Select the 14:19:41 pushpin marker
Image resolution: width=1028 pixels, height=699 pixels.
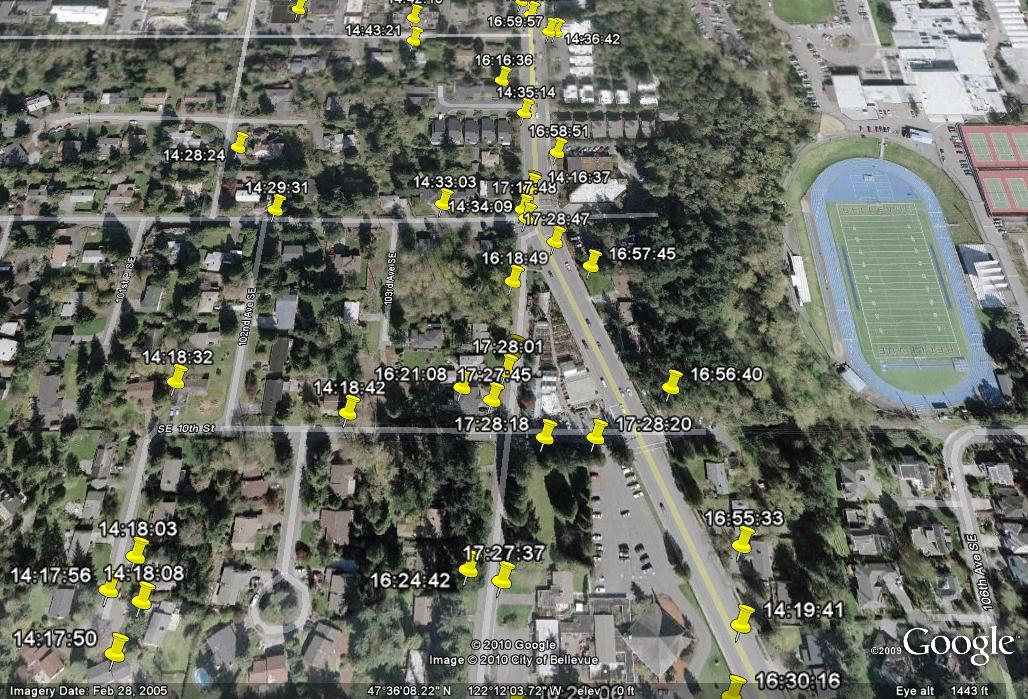pyautogui.click(x=742, y=619)
